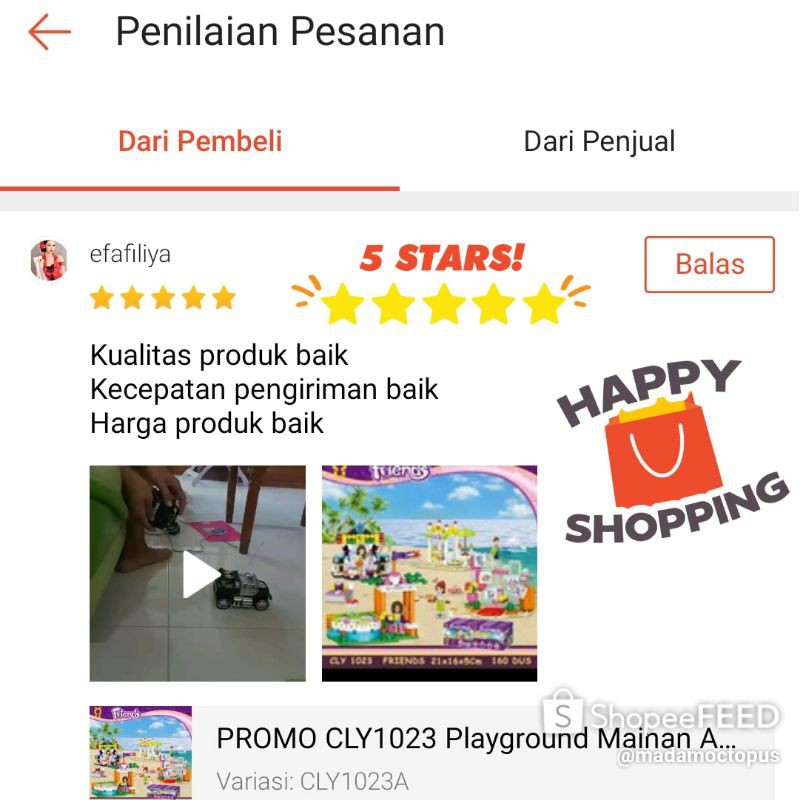Open the PROMO CLY1023 Playground product

(x=432, y=753)
